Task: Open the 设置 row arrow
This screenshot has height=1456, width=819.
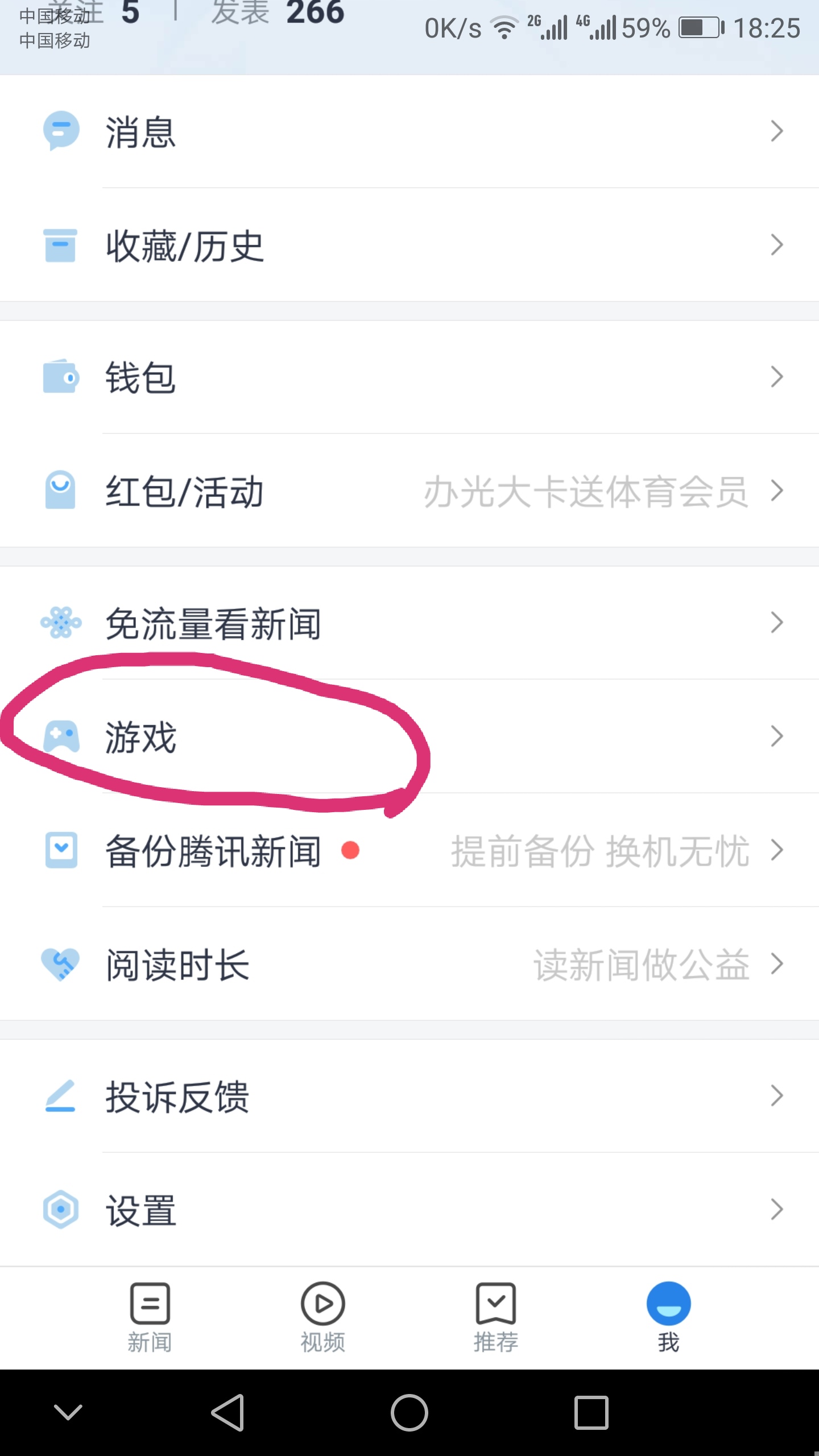Action: [x=777, y=1210]
